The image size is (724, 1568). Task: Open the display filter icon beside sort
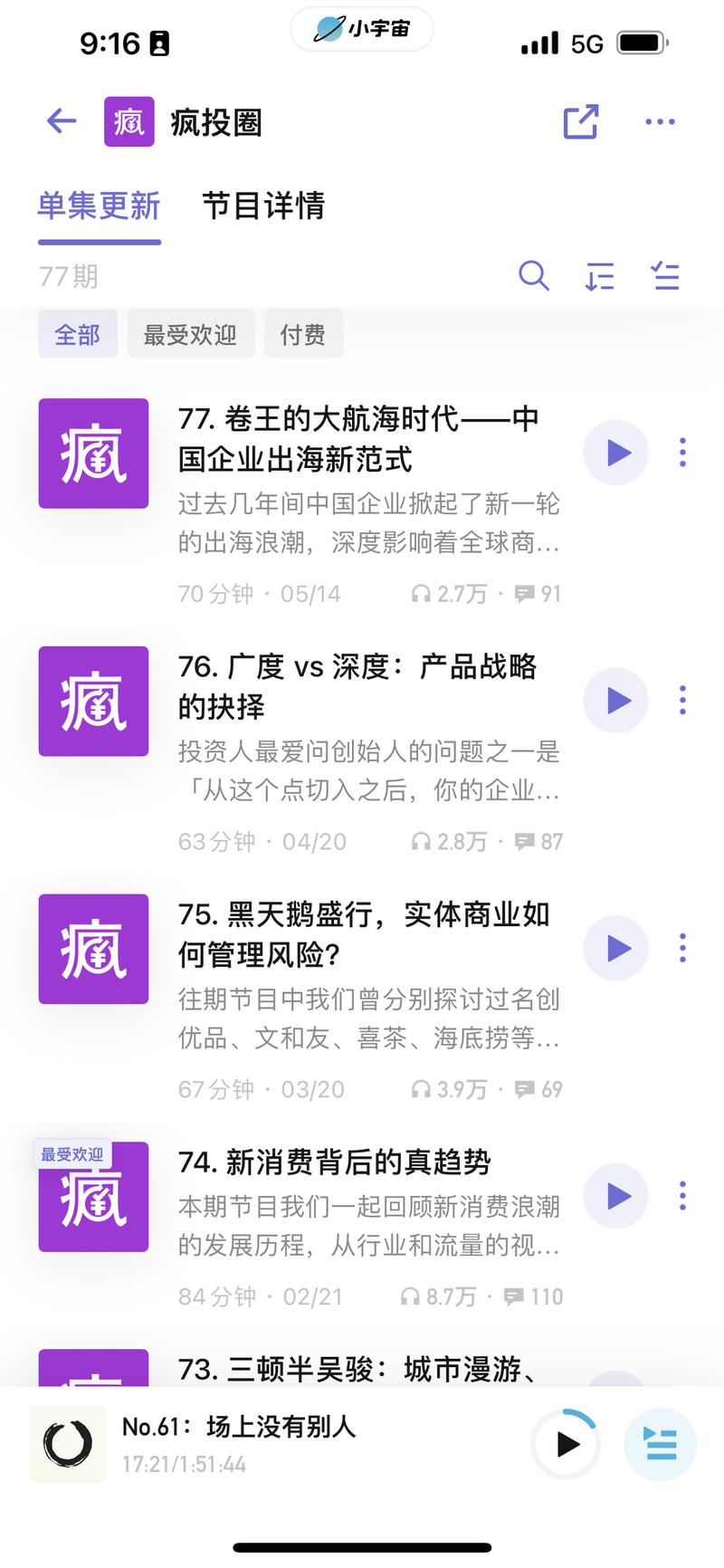pyautogui.click(x=665, y=277)
